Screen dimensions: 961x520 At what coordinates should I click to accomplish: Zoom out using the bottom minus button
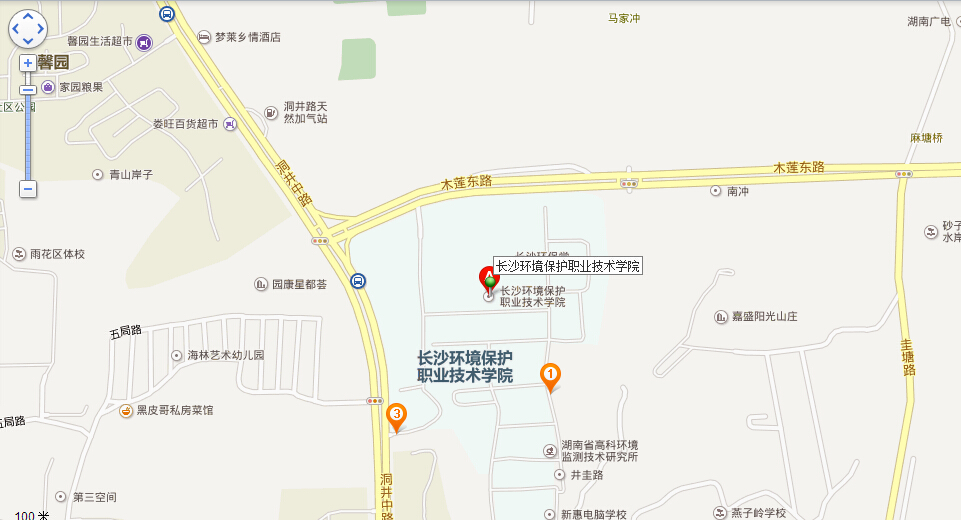tap(28, 188)
